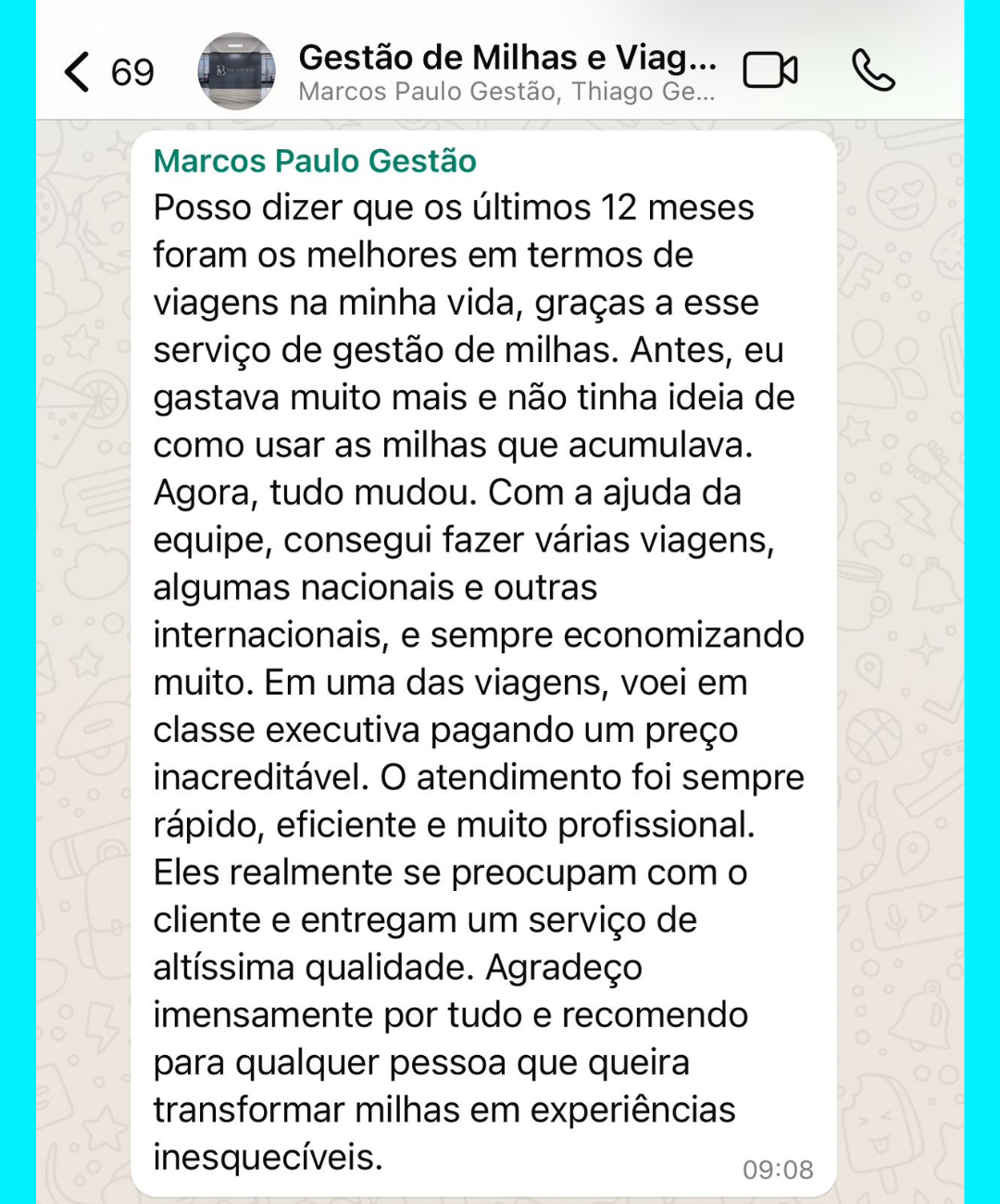Open Gestão de Milhas group info
Image resolution: width=1000 pixels, height=1204 pixels.
[506, 72]
